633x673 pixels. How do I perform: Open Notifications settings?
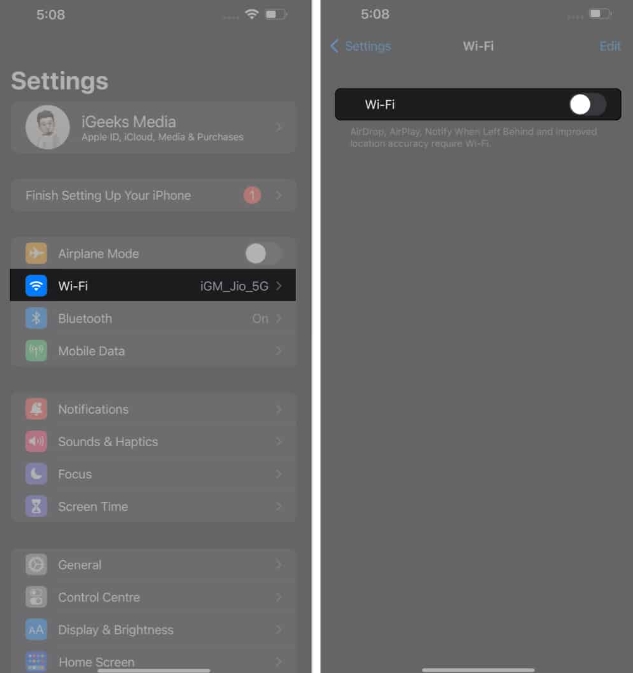coord(153,409)
